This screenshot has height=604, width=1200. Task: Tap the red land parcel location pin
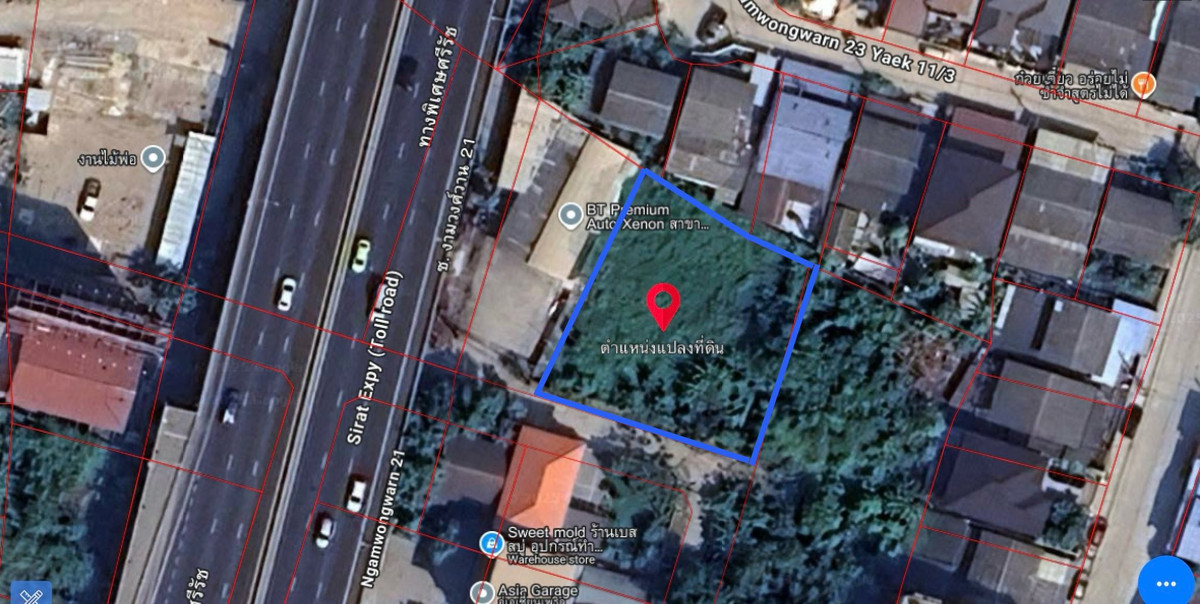tap(663, 305)
